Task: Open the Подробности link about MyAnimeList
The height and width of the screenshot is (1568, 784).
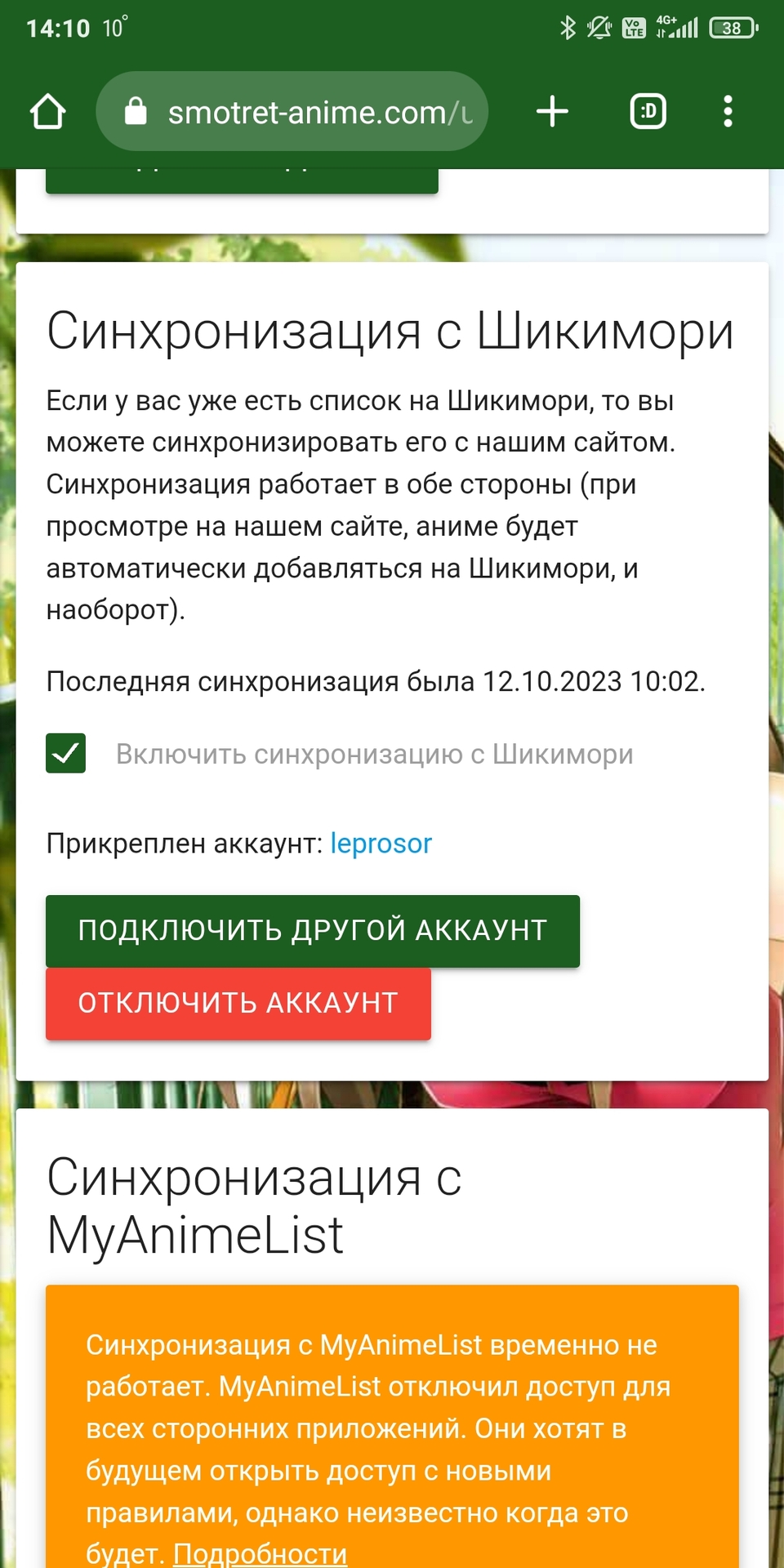Action: point(261,1552)
